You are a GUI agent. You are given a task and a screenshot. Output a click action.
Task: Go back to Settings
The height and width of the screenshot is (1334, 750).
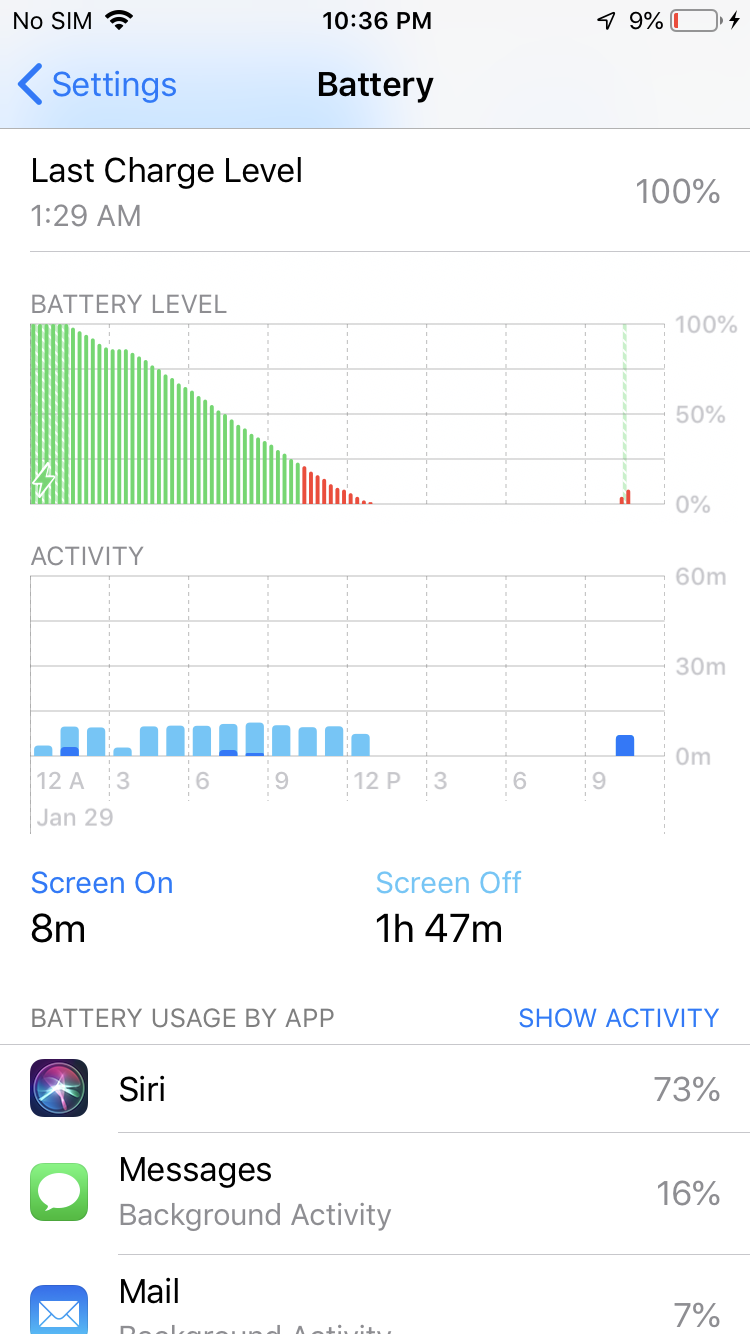[97, 85]
